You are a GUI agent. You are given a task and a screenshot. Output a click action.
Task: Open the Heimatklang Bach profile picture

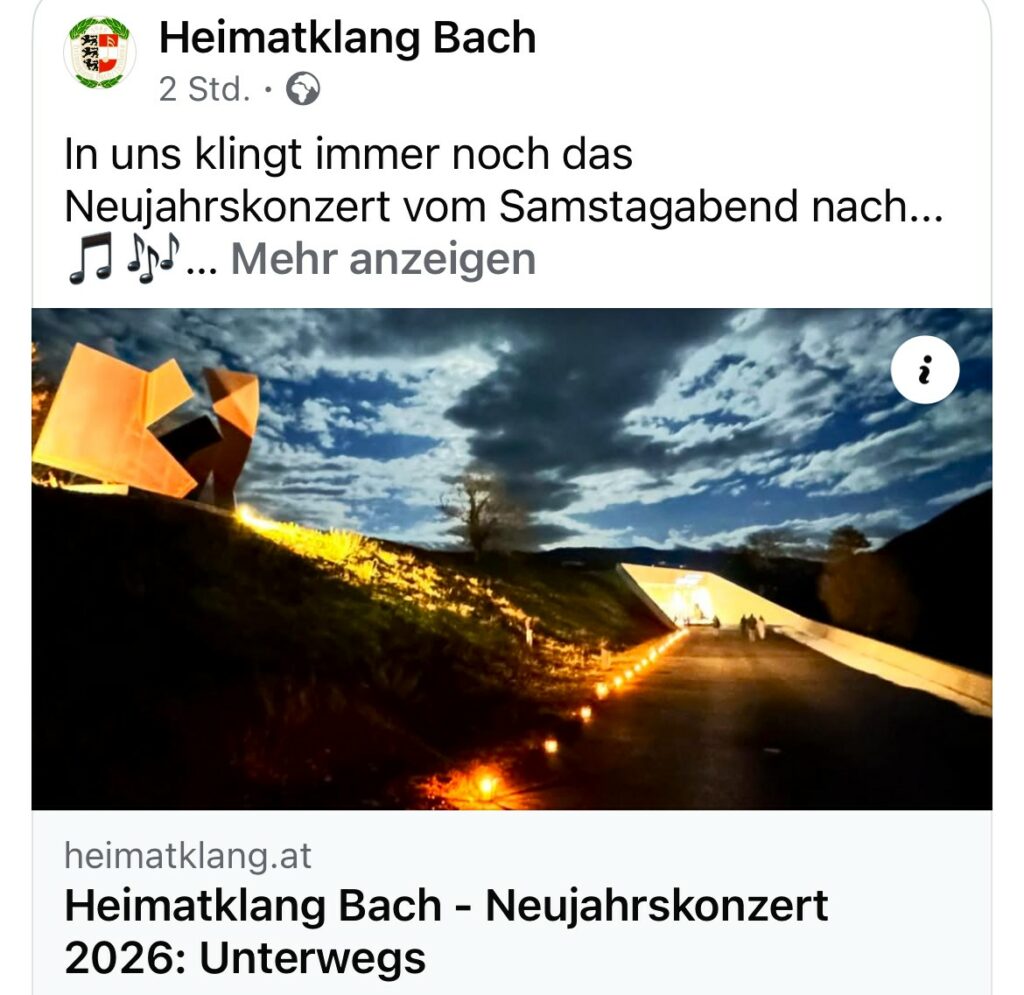(x=99, y=53)
